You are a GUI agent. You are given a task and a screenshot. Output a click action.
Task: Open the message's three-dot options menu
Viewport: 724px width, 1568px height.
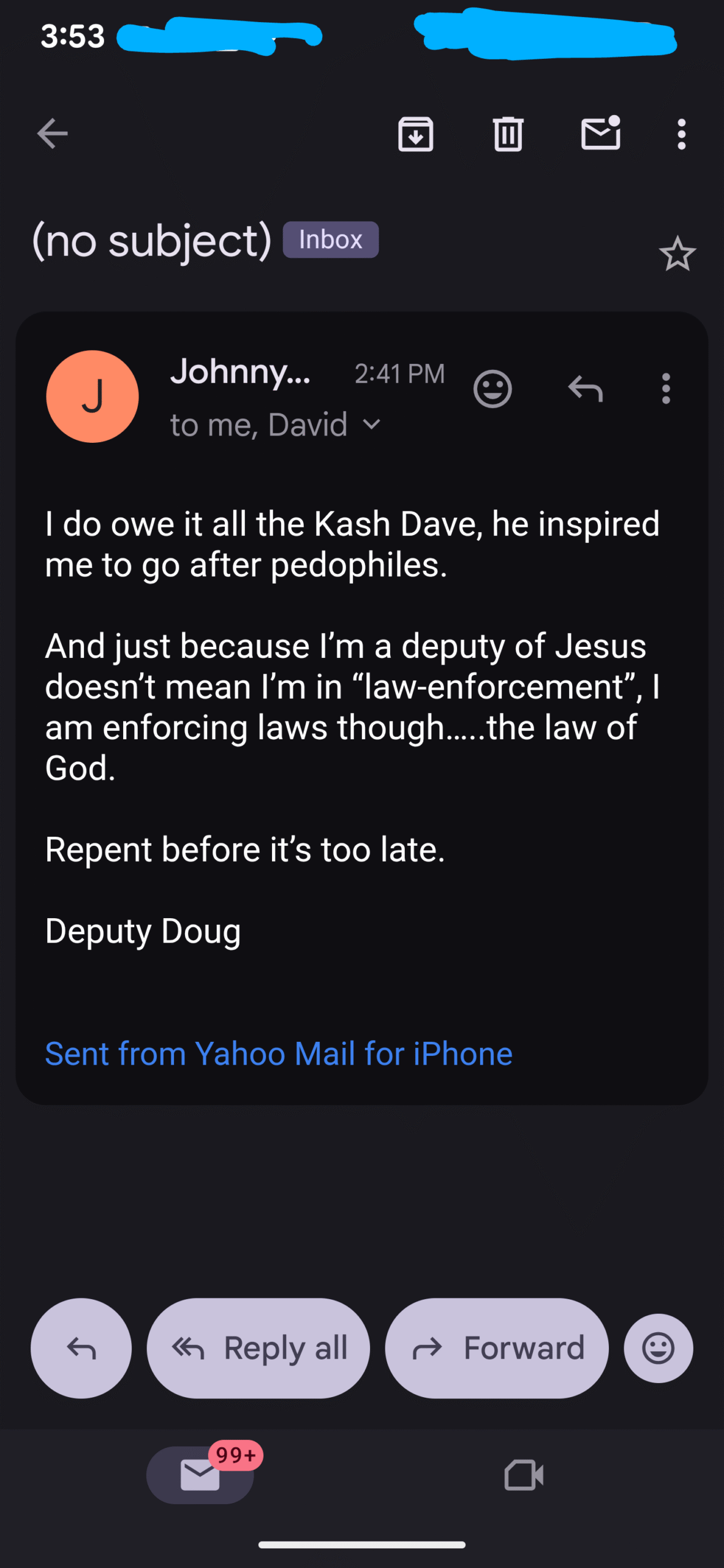666,388
